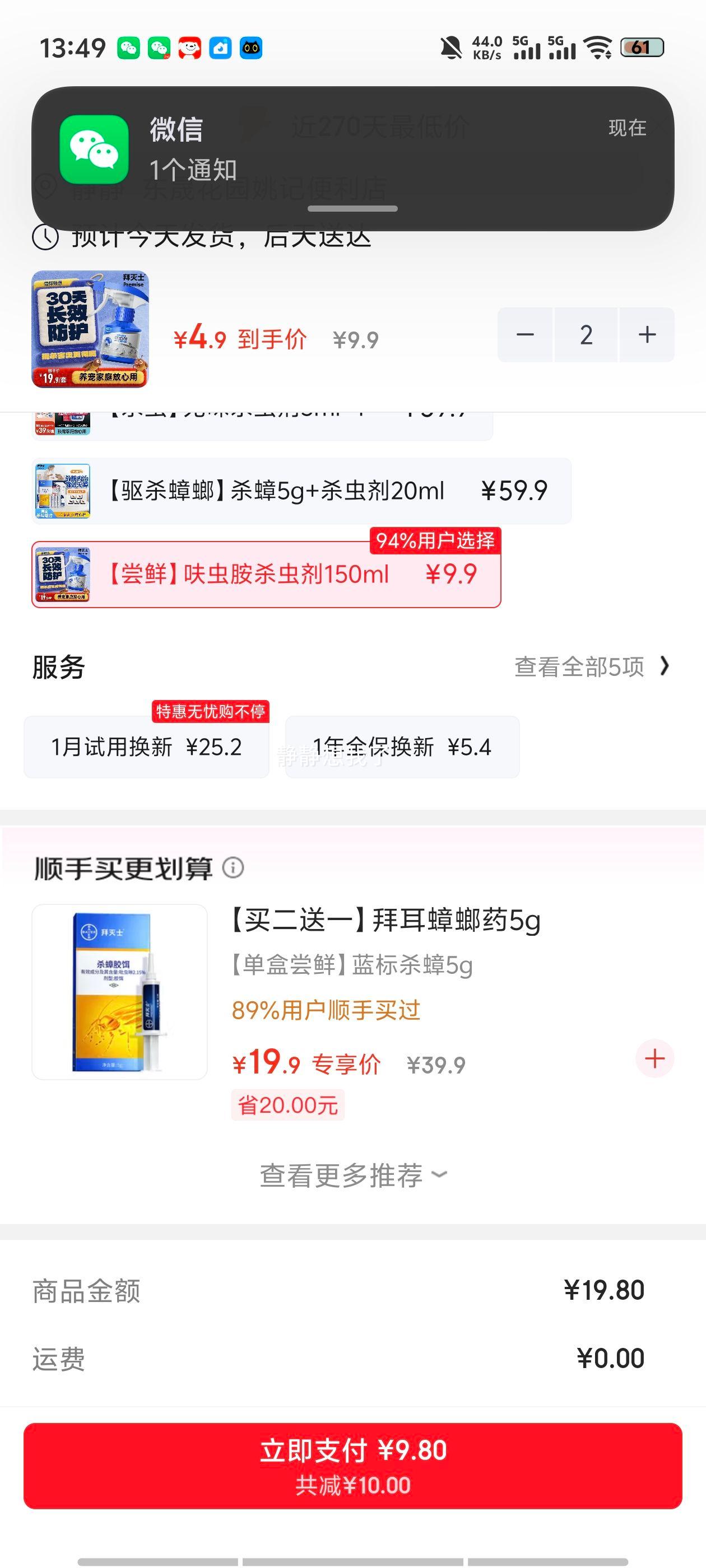Tap the red plus icon to add 拜耳蟑螂药
Screen dimensions: 706x1568
pyautogui.click(x=654, y=1058)
